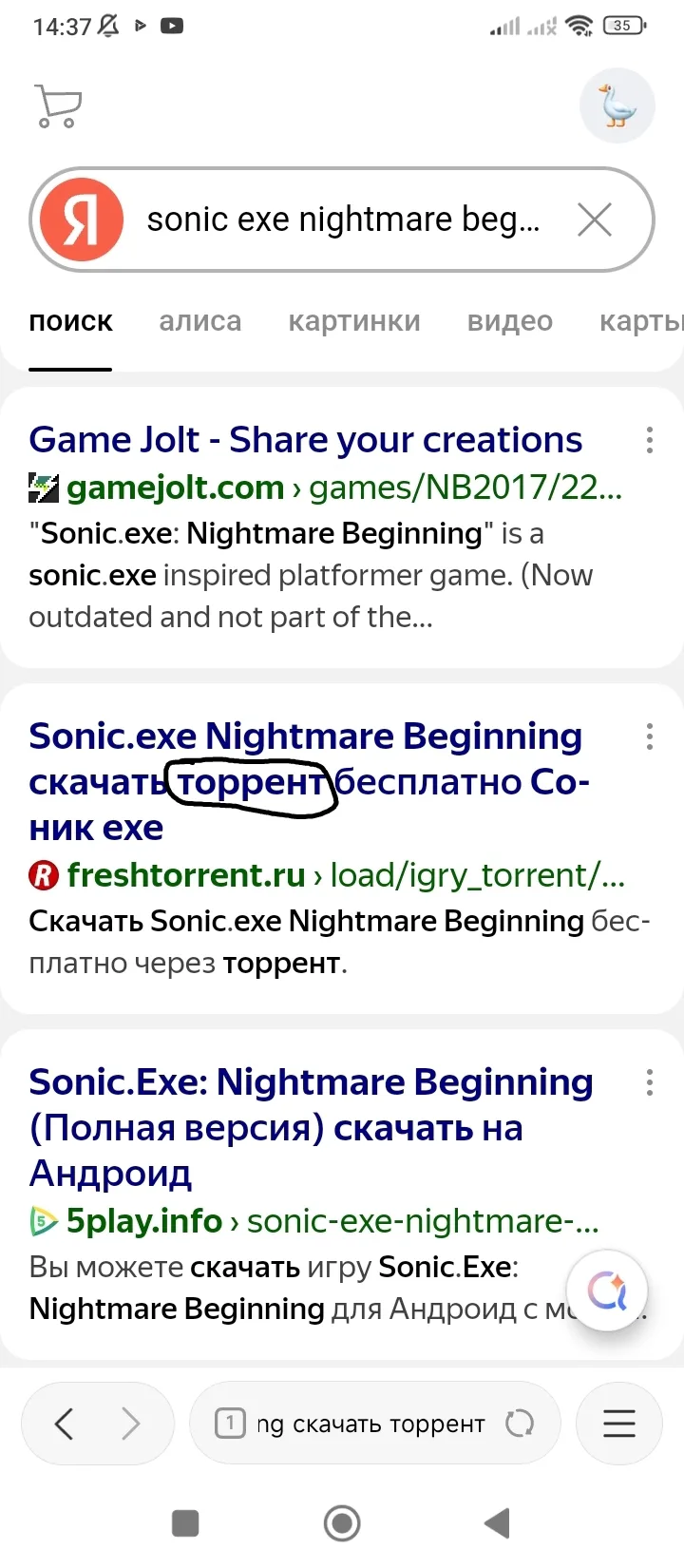This screenshot has height=1568, width=684.
Task: Reload the current page
Action: tap(520, 1424)
